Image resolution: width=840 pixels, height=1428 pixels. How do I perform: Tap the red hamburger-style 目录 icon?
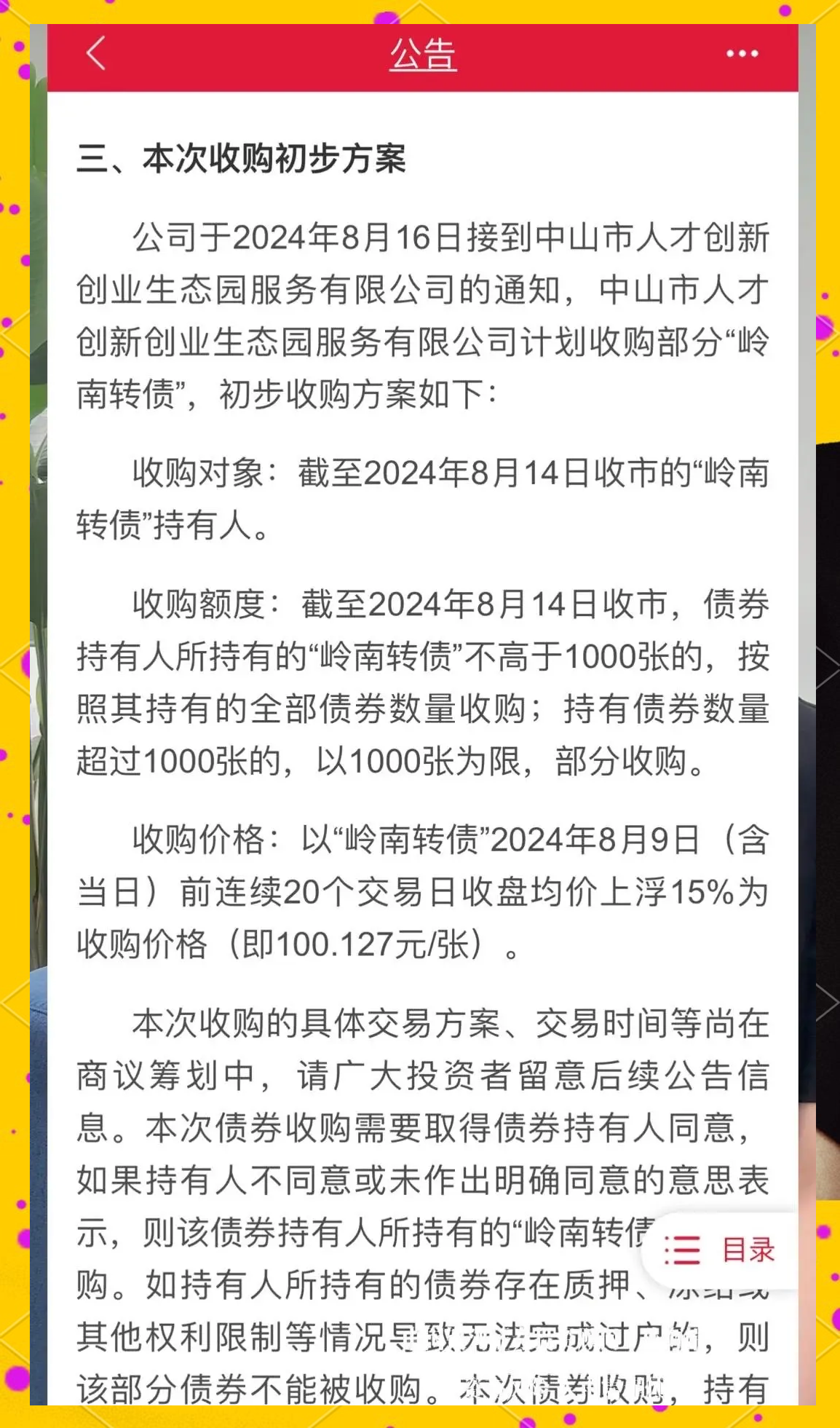pyautogui.click(x=682, y=1251)
